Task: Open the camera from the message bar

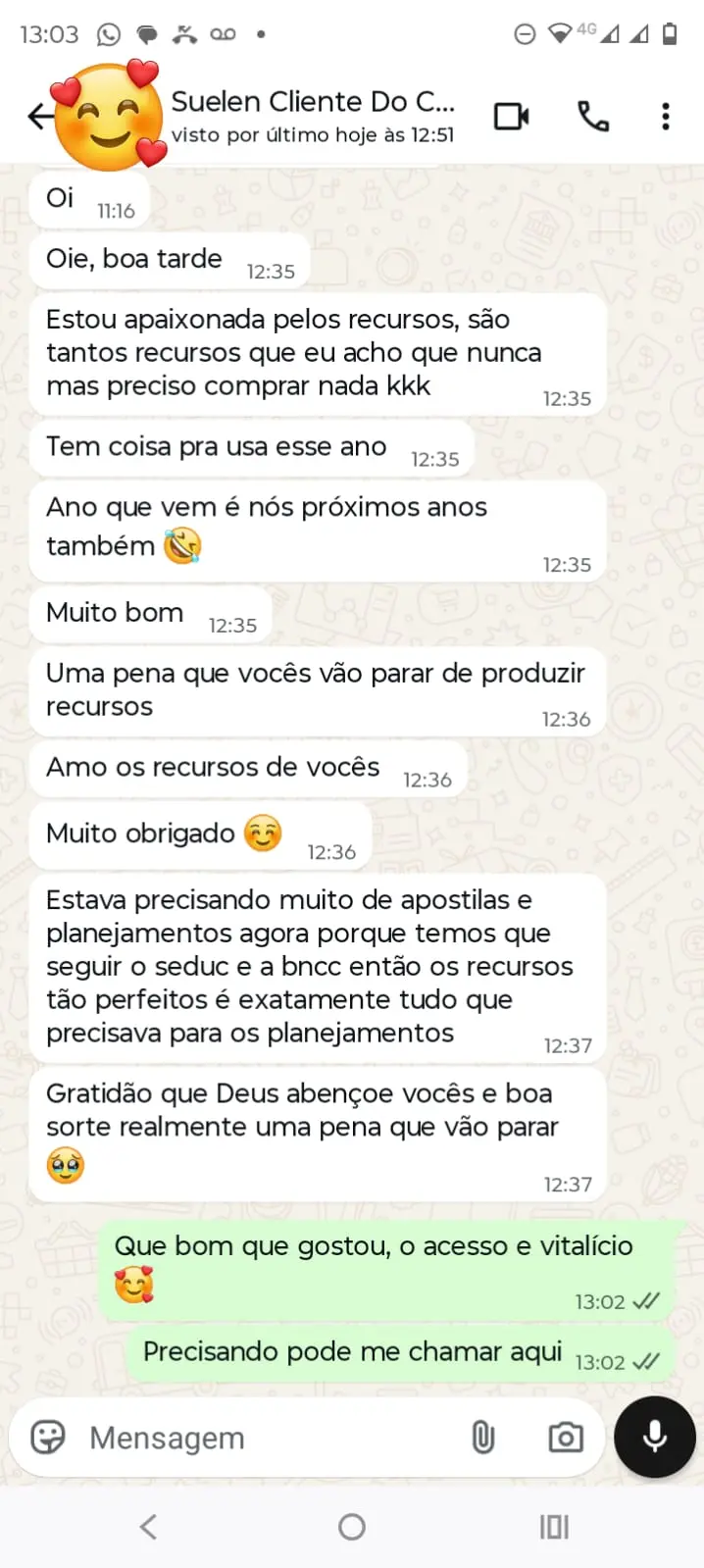Action: point(565,1438)
